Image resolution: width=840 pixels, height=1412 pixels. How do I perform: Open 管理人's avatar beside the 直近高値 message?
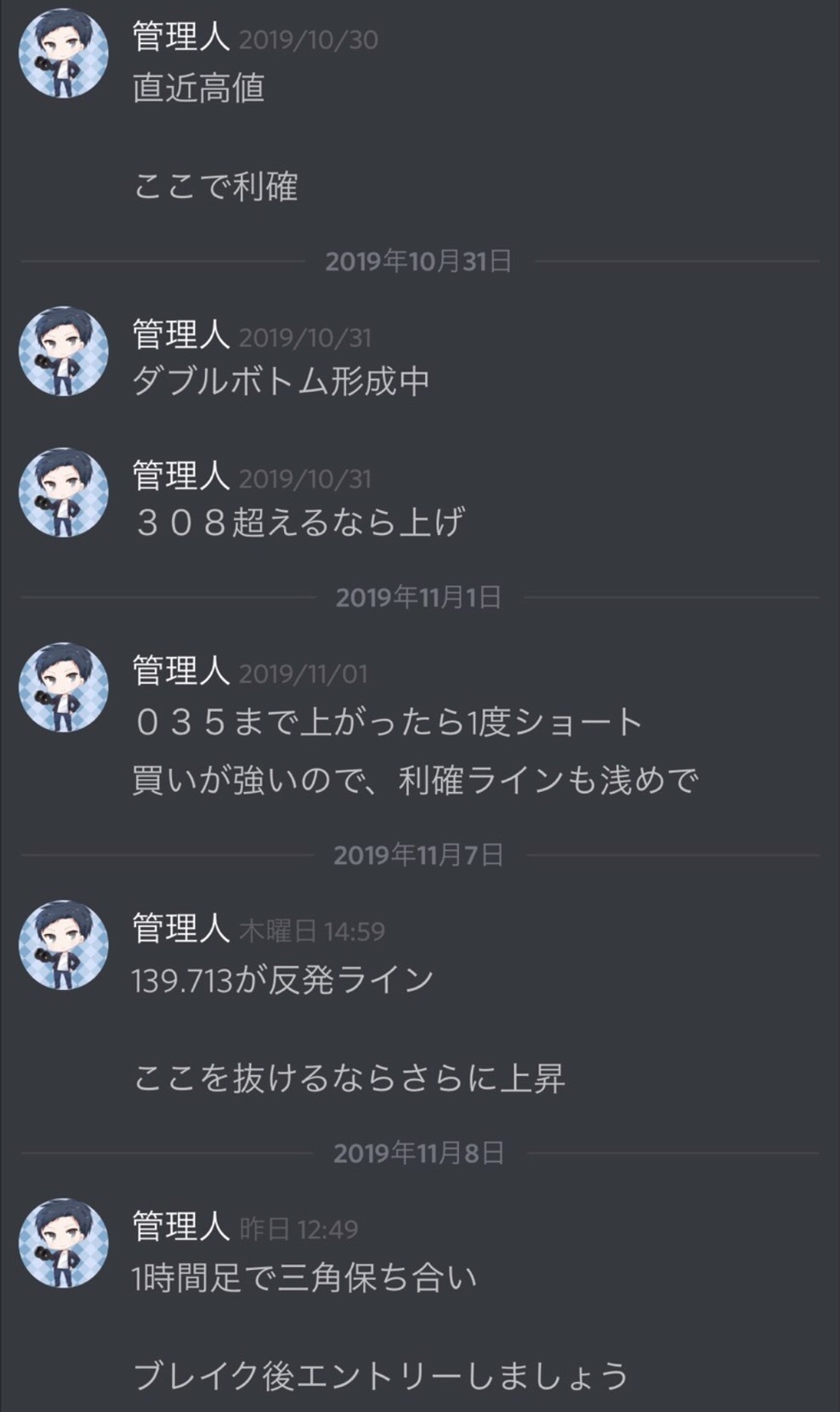point(64,53)
